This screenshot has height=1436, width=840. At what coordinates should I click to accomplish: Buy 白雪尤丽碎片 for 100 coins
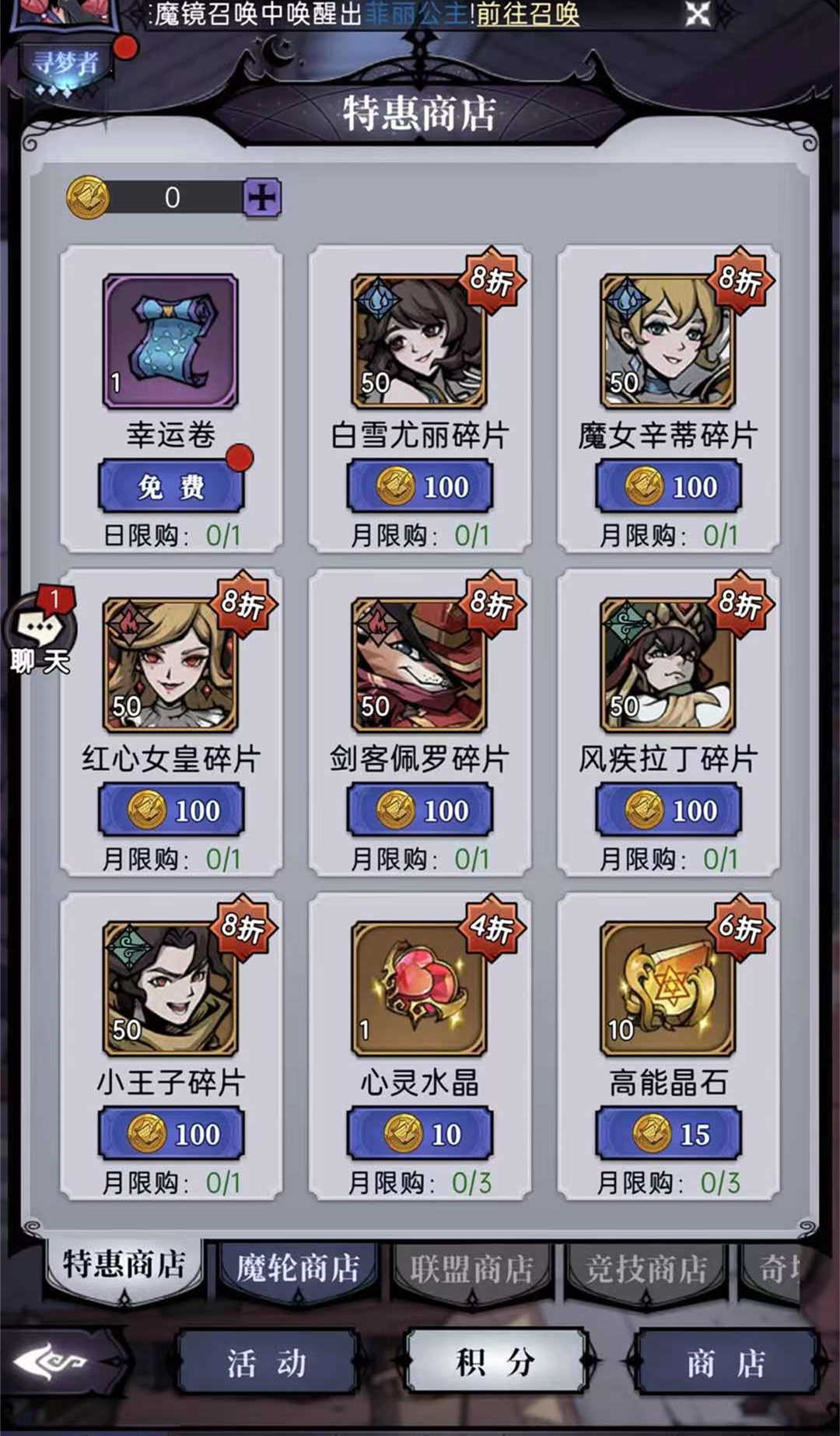[420, 487]
